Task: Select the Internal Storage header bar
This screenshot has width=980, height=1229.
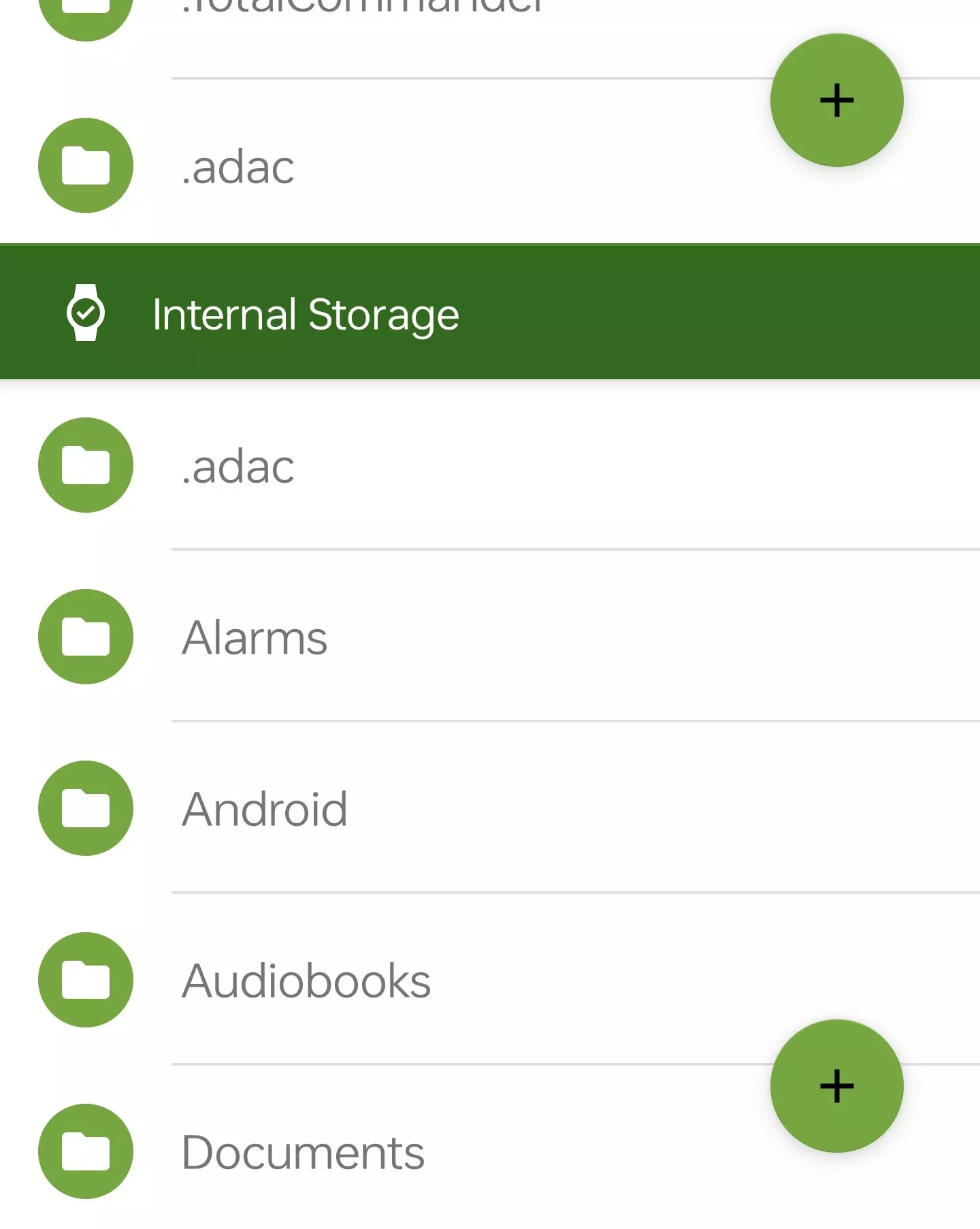Action: (490, 313)
